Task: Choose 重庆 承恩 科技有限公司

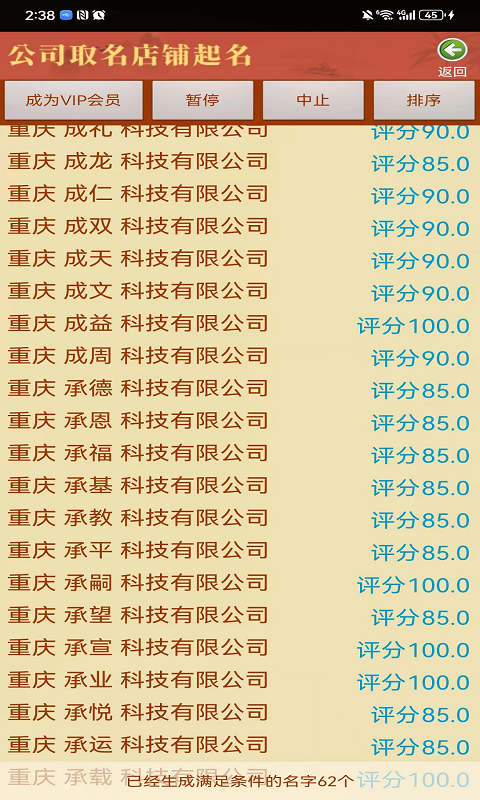Action: 240,422
